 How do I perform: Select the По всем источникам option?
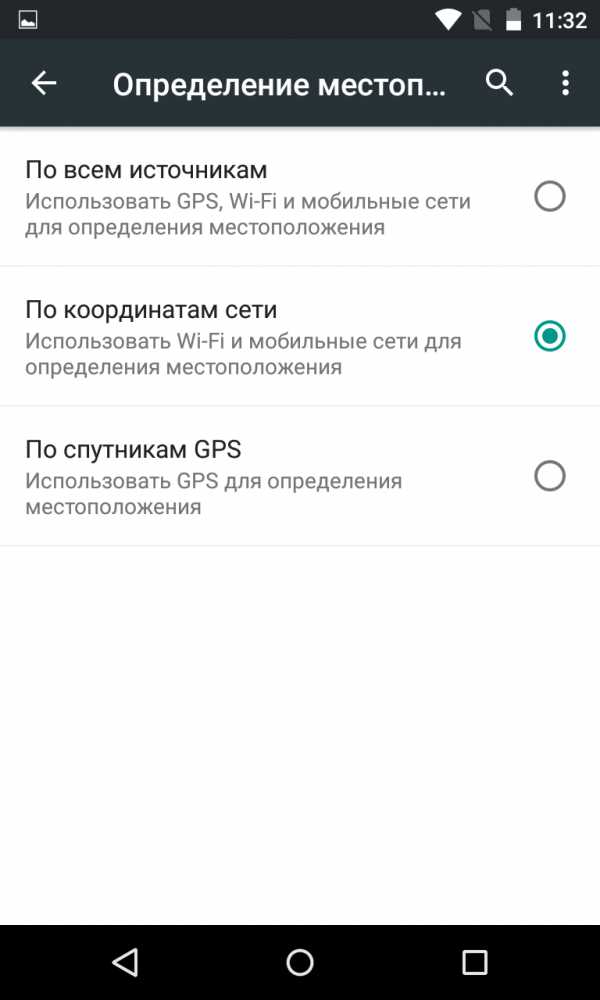(300, 196)
